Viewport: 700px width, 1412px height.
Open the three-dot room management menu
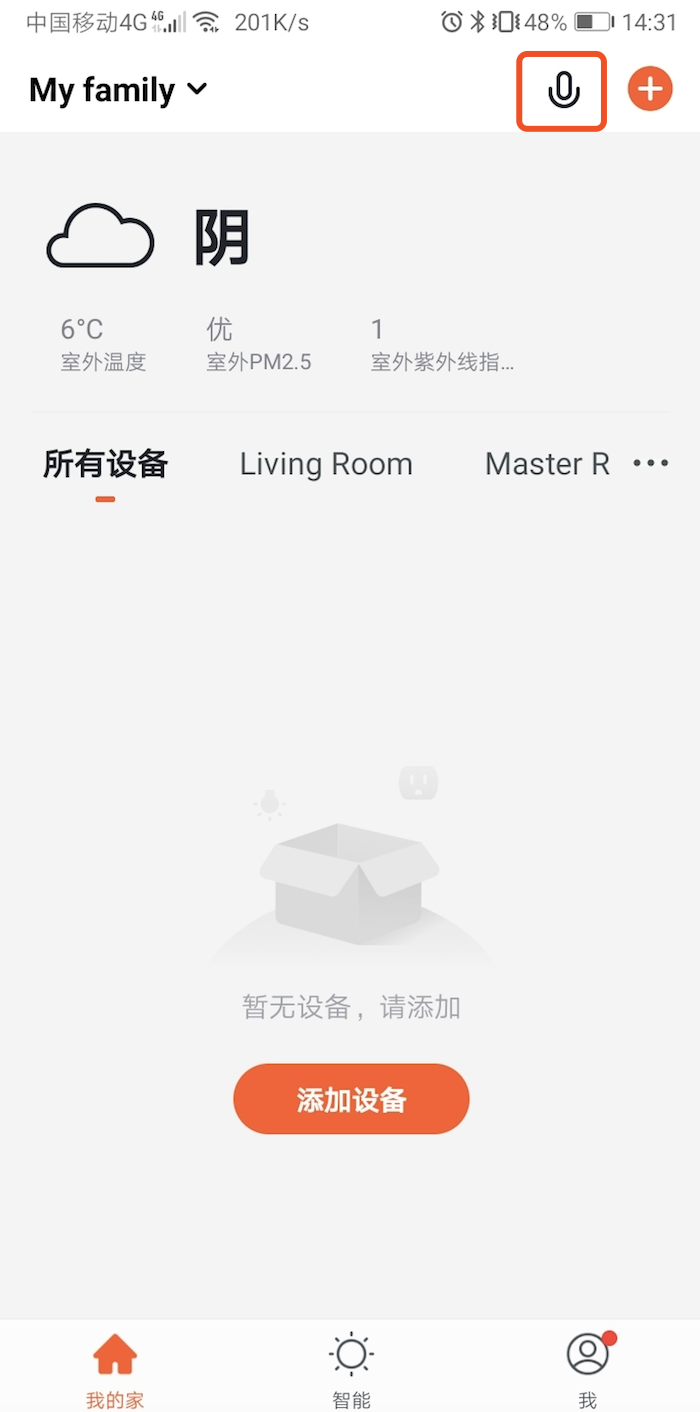[651, 464]
